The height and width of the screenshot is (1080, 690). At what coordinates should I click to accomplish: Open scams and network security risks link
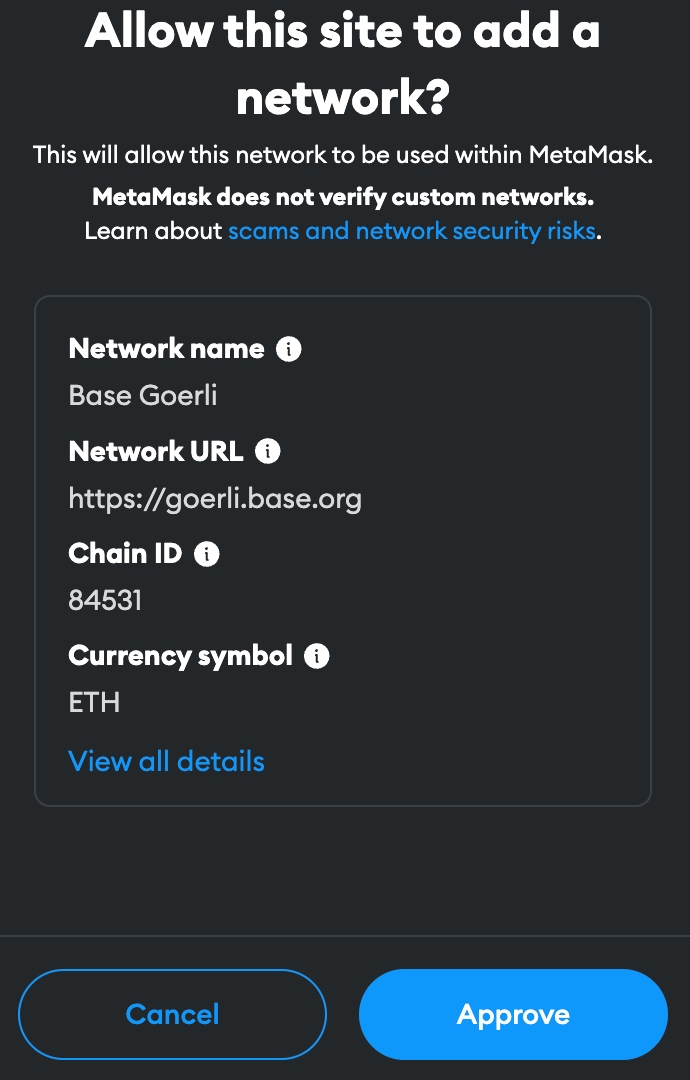tap(412, 231)
